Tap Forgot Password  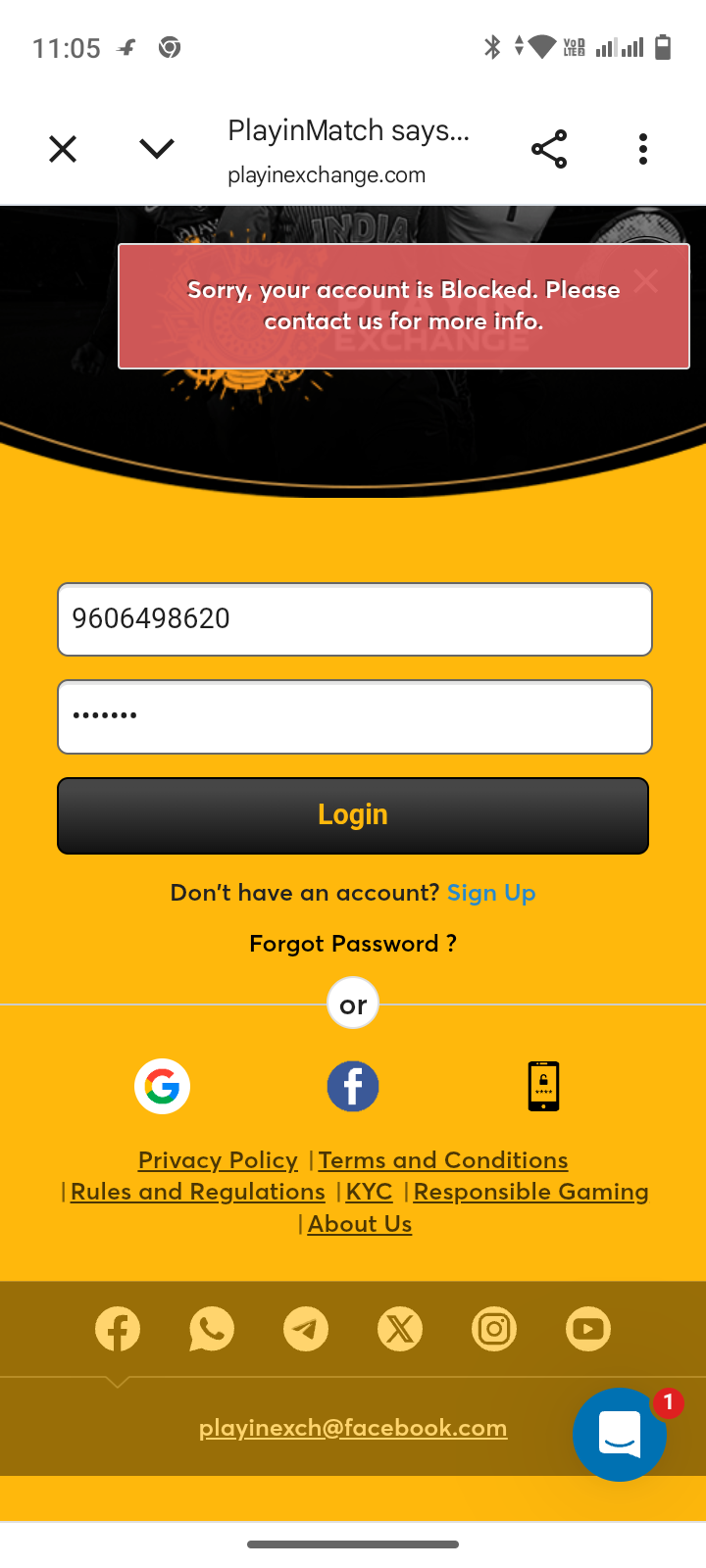[353, 944]
